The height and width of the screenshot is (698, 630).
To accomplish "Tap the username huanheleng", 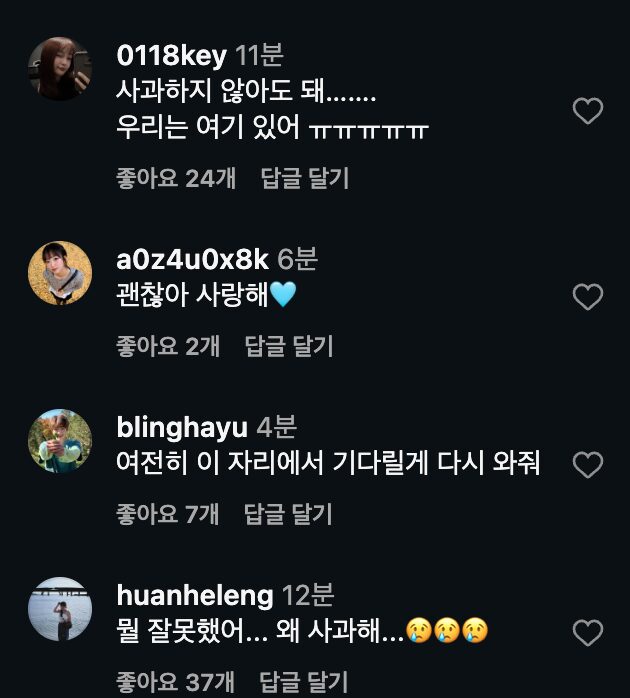I will pos(195,596).
